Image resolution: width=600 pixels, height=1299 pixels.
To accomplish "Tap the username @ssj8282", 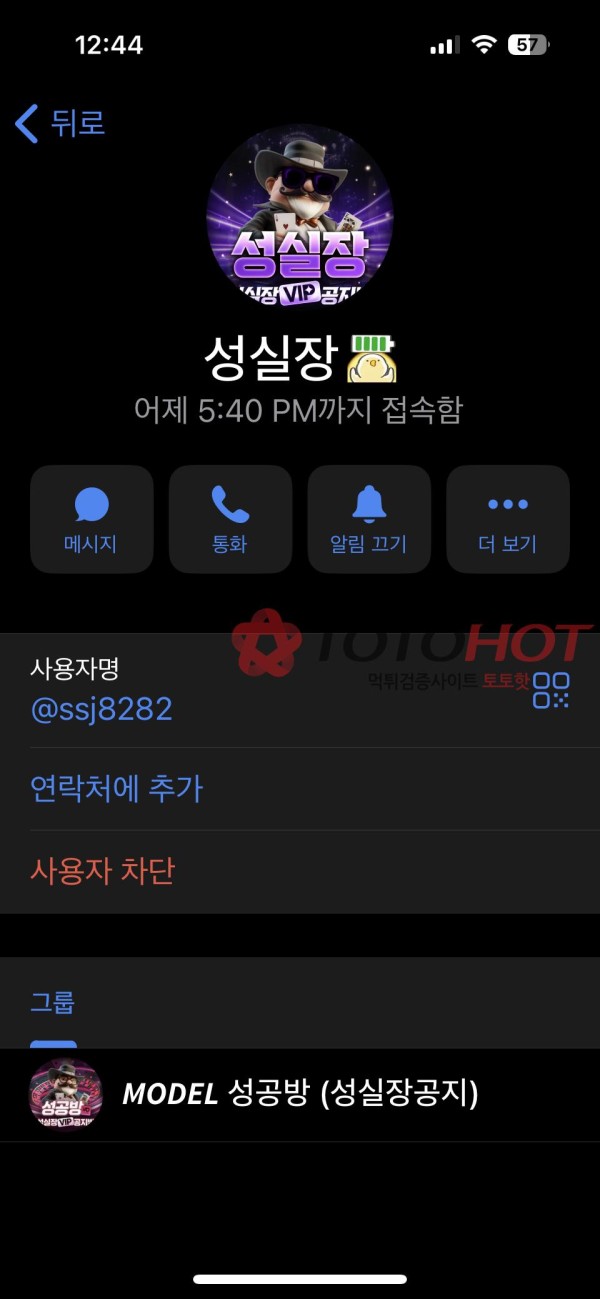I will [x=102, y=709].
